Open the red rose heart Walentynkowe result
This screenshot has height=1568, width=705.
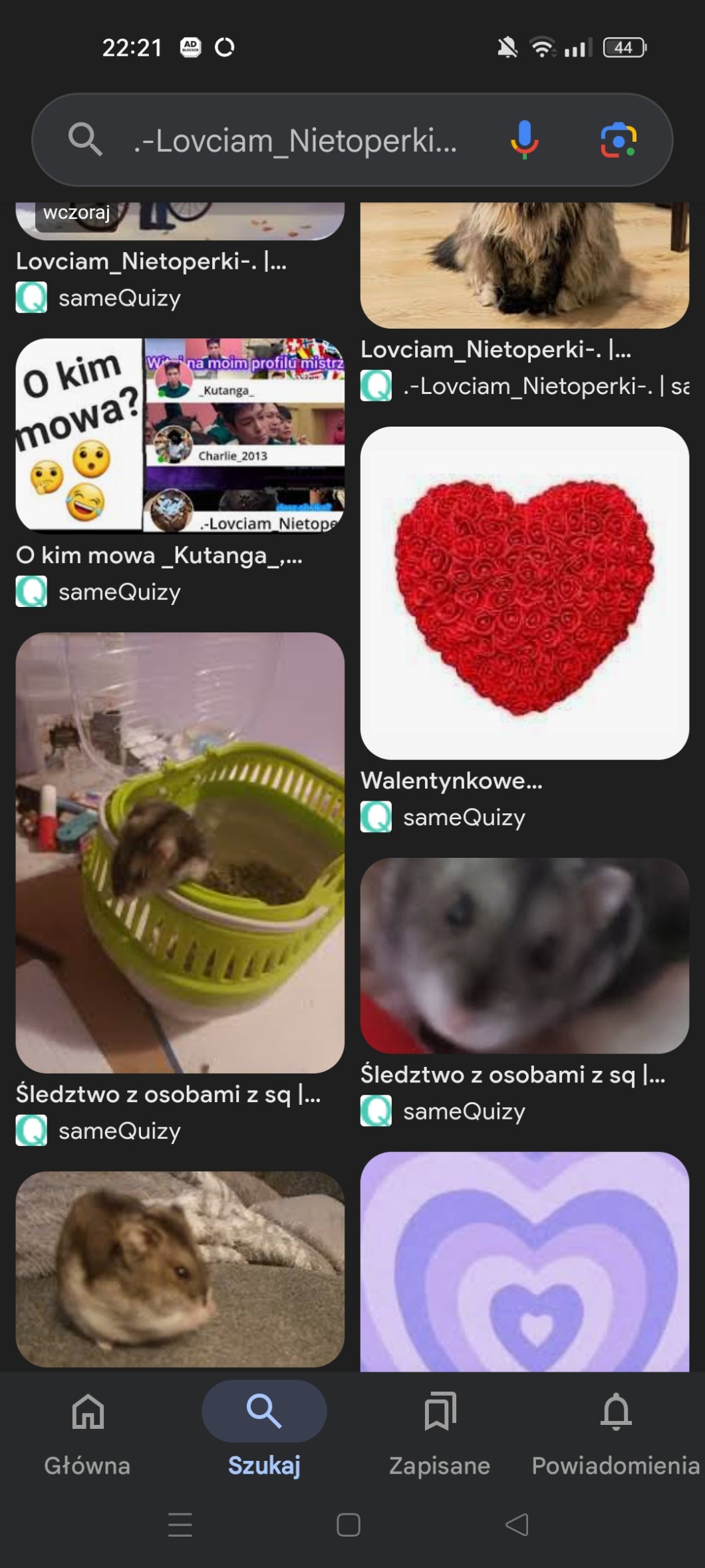coord(524,592)
